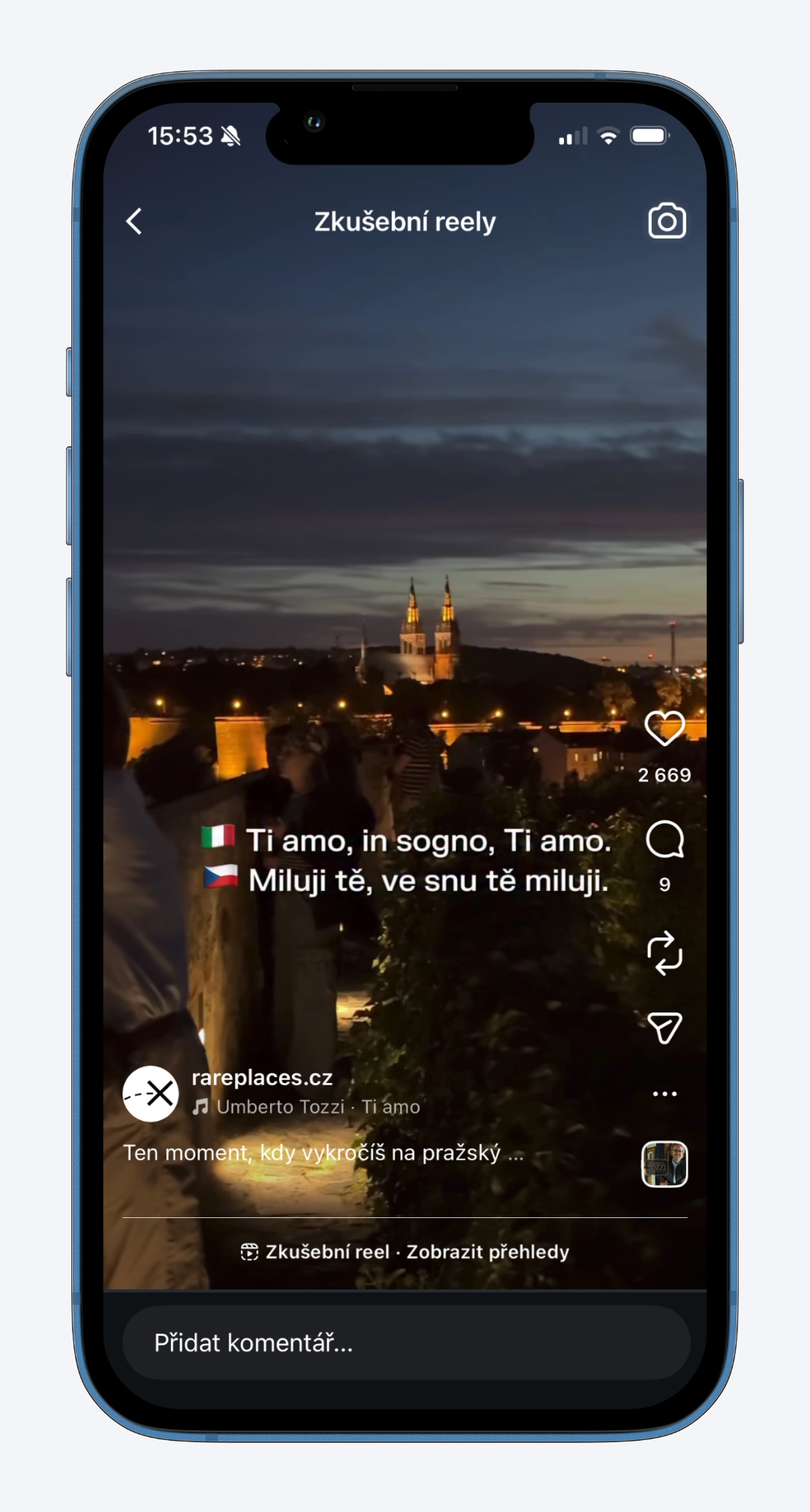Tap Zobrazit přehledy for insights
This screenshot has height=1512, width=810.
click(487, 1252)
